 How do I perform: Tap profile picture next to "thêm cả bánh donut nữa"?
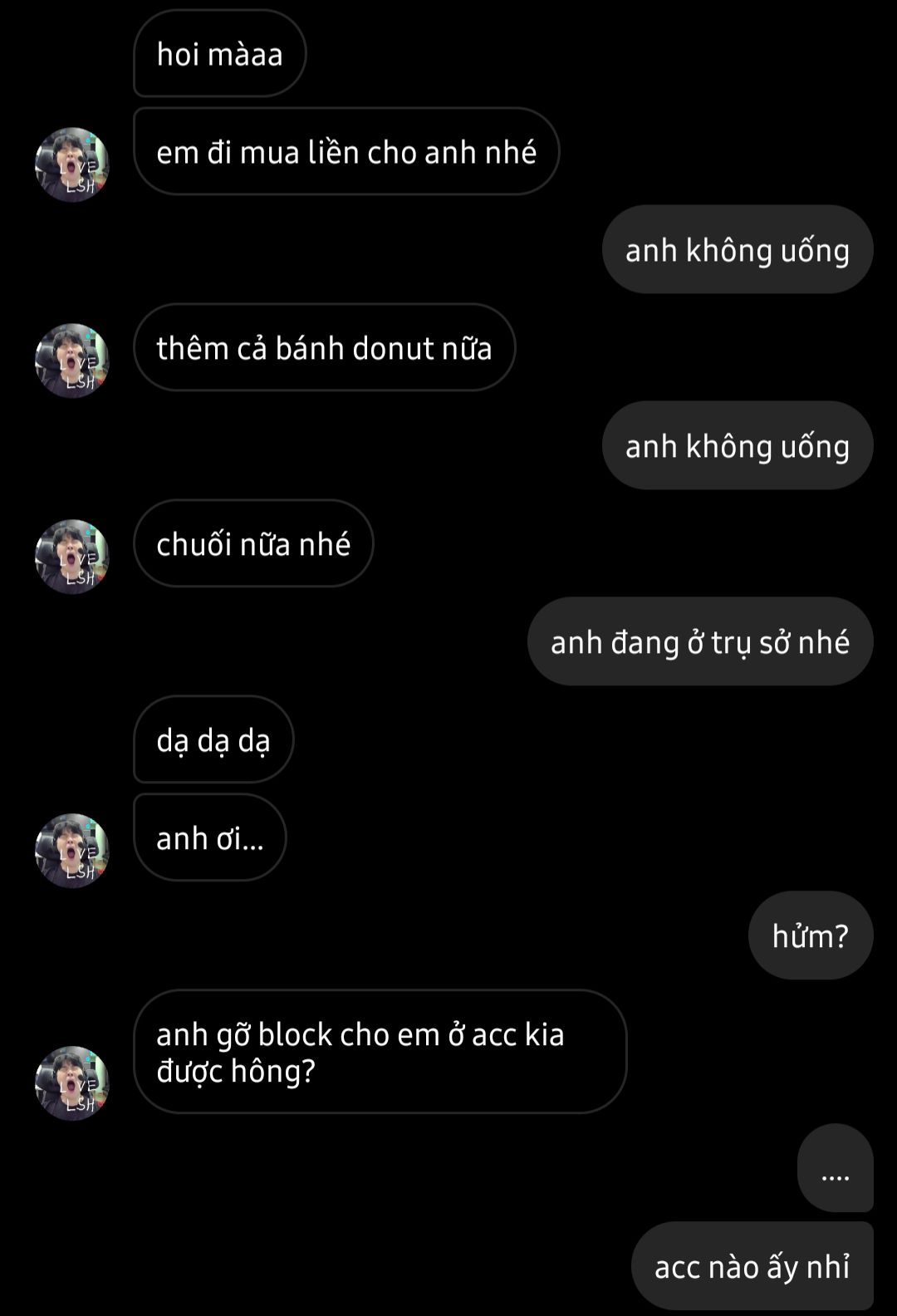72,361
